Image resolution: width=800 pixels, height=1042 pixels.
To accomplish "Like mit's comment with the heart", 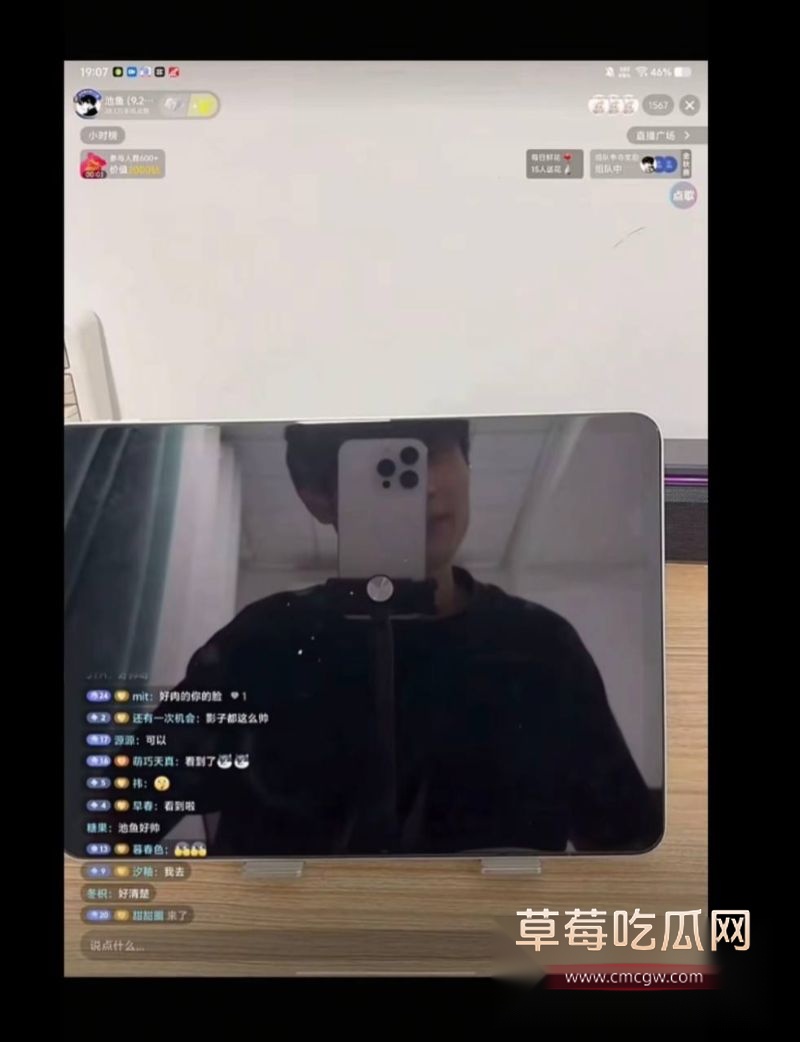I will 236,696.
